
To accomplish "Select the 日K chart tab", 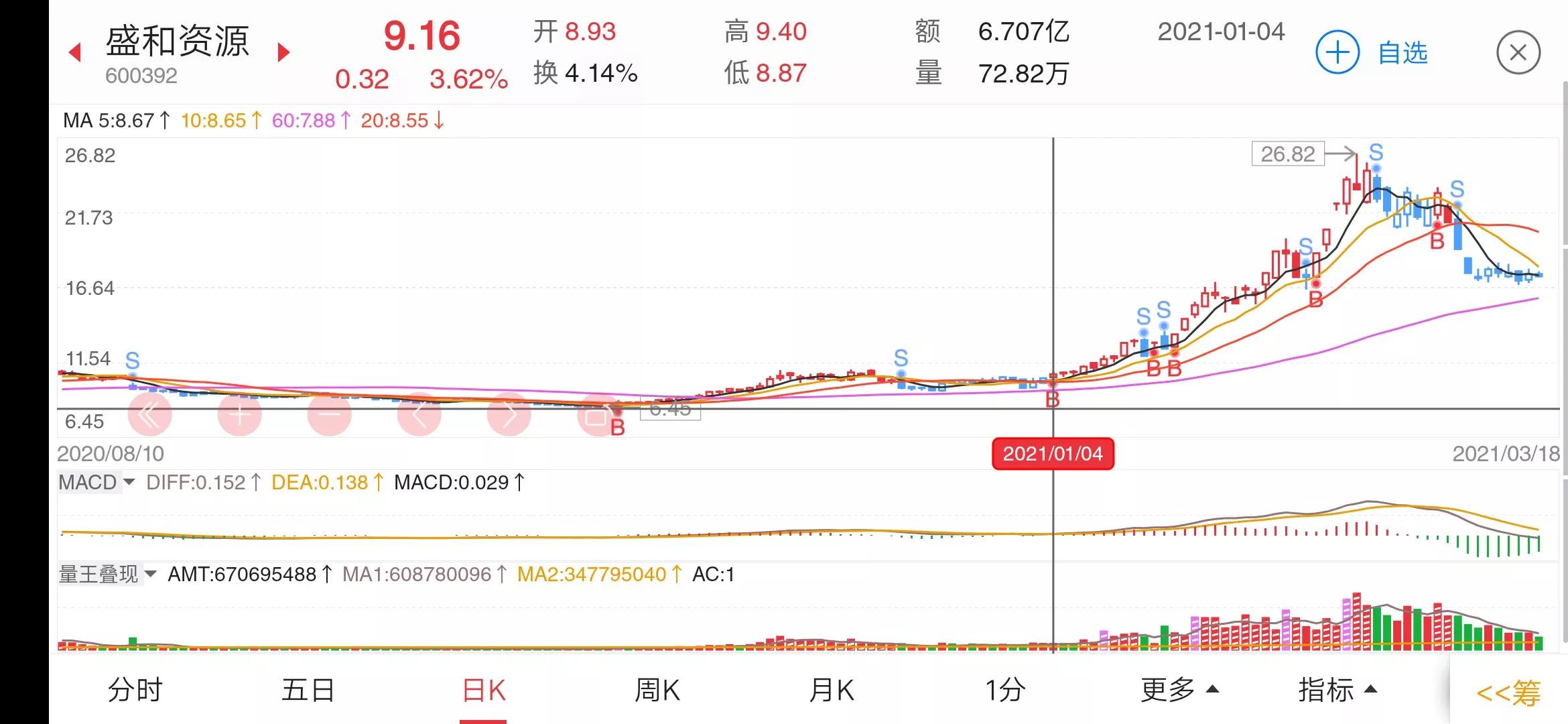I will [x=483, y=689].
